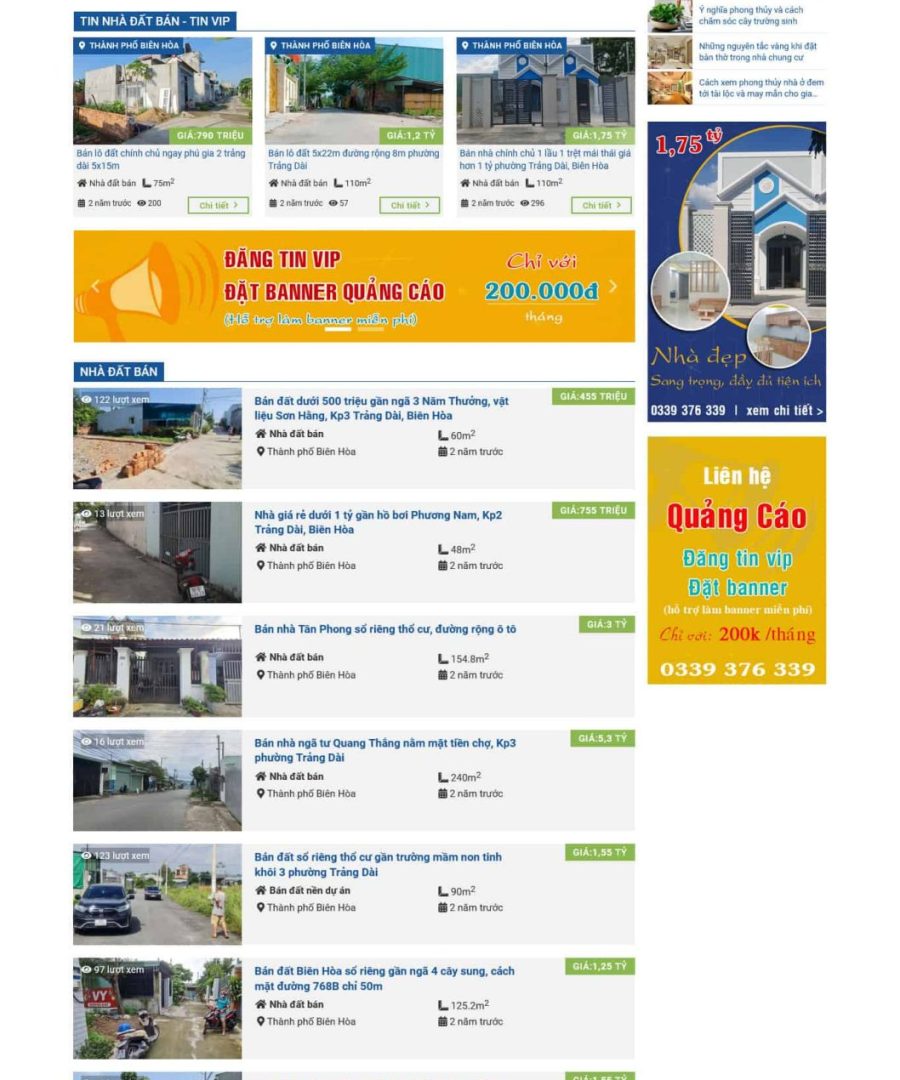This screenshot has height=1080, width=900.
Task: Go to next banner slide arrow
Action: click(613, 286)
